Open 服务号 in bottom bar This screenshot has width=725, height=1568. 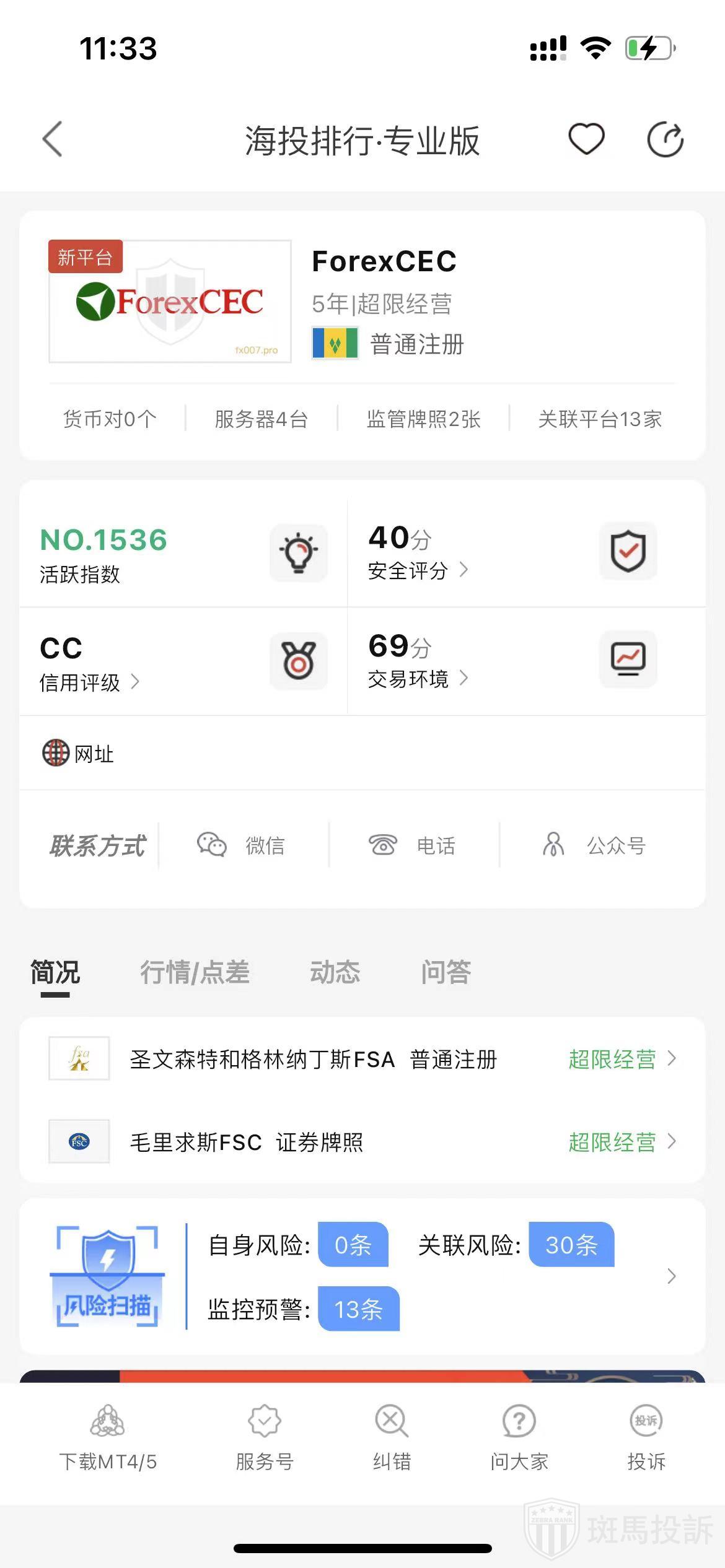pos(265,1437)
